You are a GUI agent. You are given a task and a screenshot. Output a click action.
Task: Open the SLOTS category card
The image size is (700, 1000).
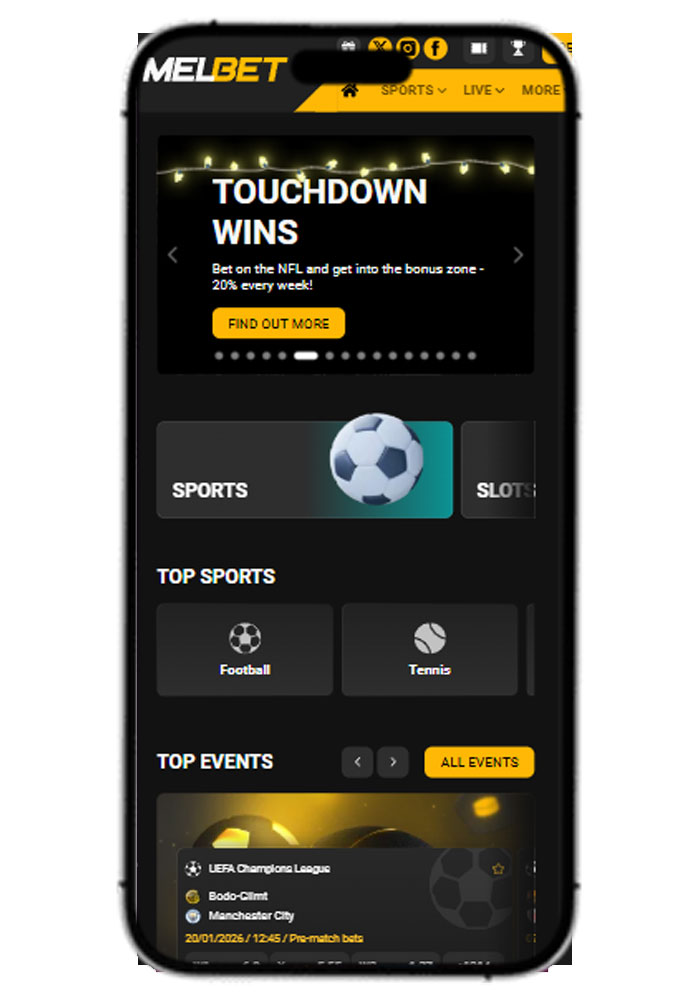point(500,469)
